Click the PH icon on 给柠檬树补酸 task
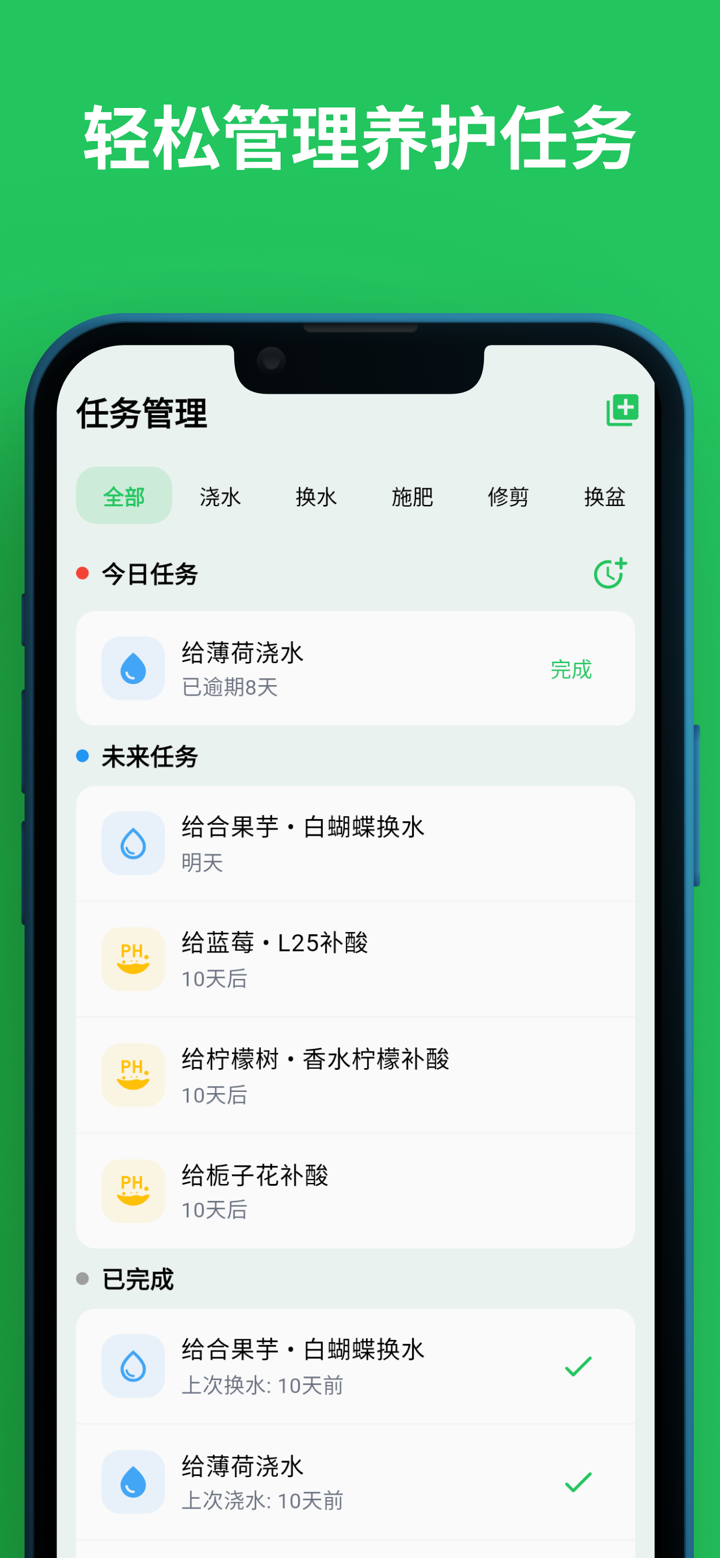The image size is (720, 1558). [x=133, y=1074]
